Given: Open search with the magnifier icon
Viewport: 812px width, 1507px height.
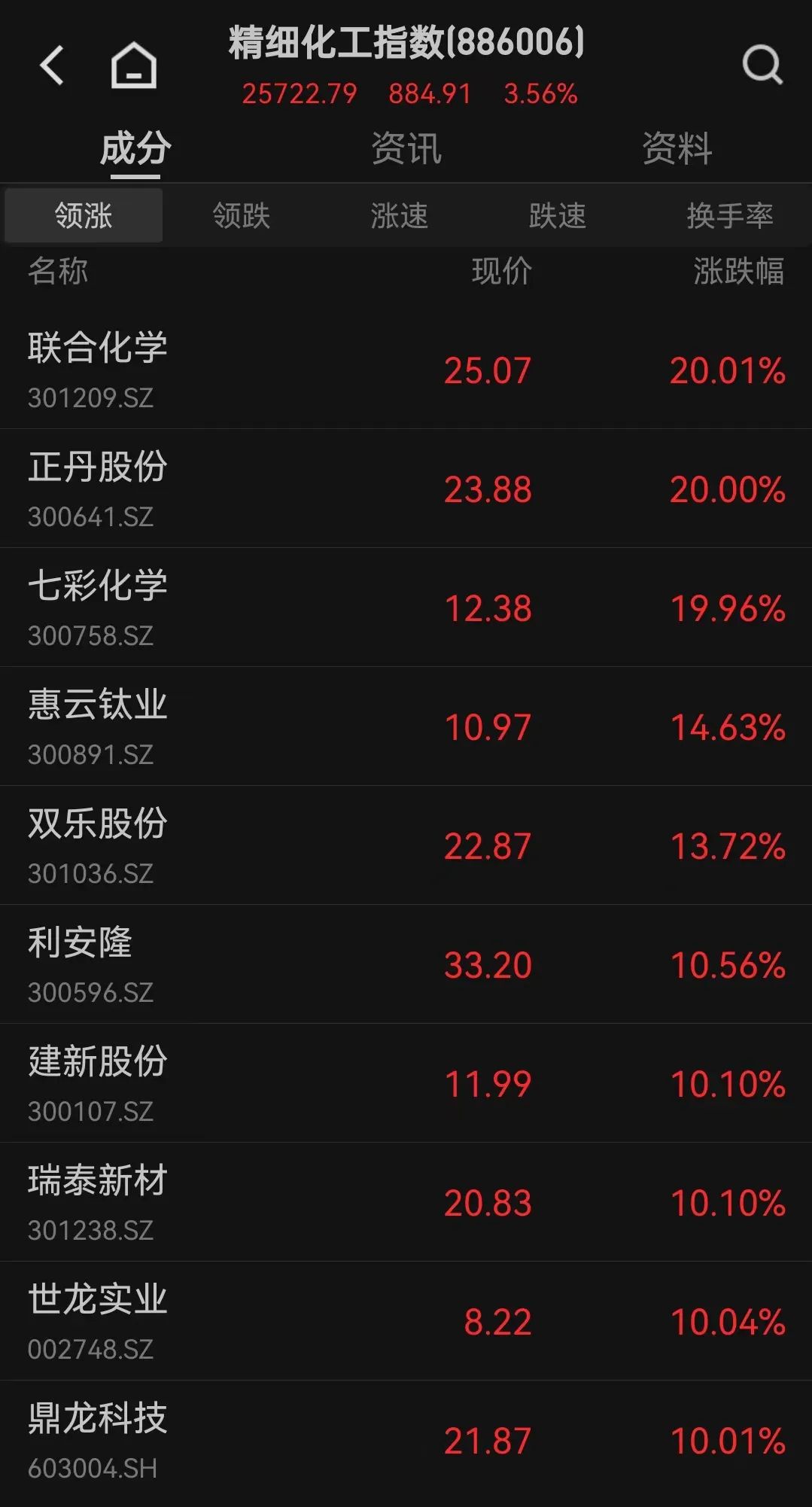Looking at the screenshot, I should tap(762, 65).
